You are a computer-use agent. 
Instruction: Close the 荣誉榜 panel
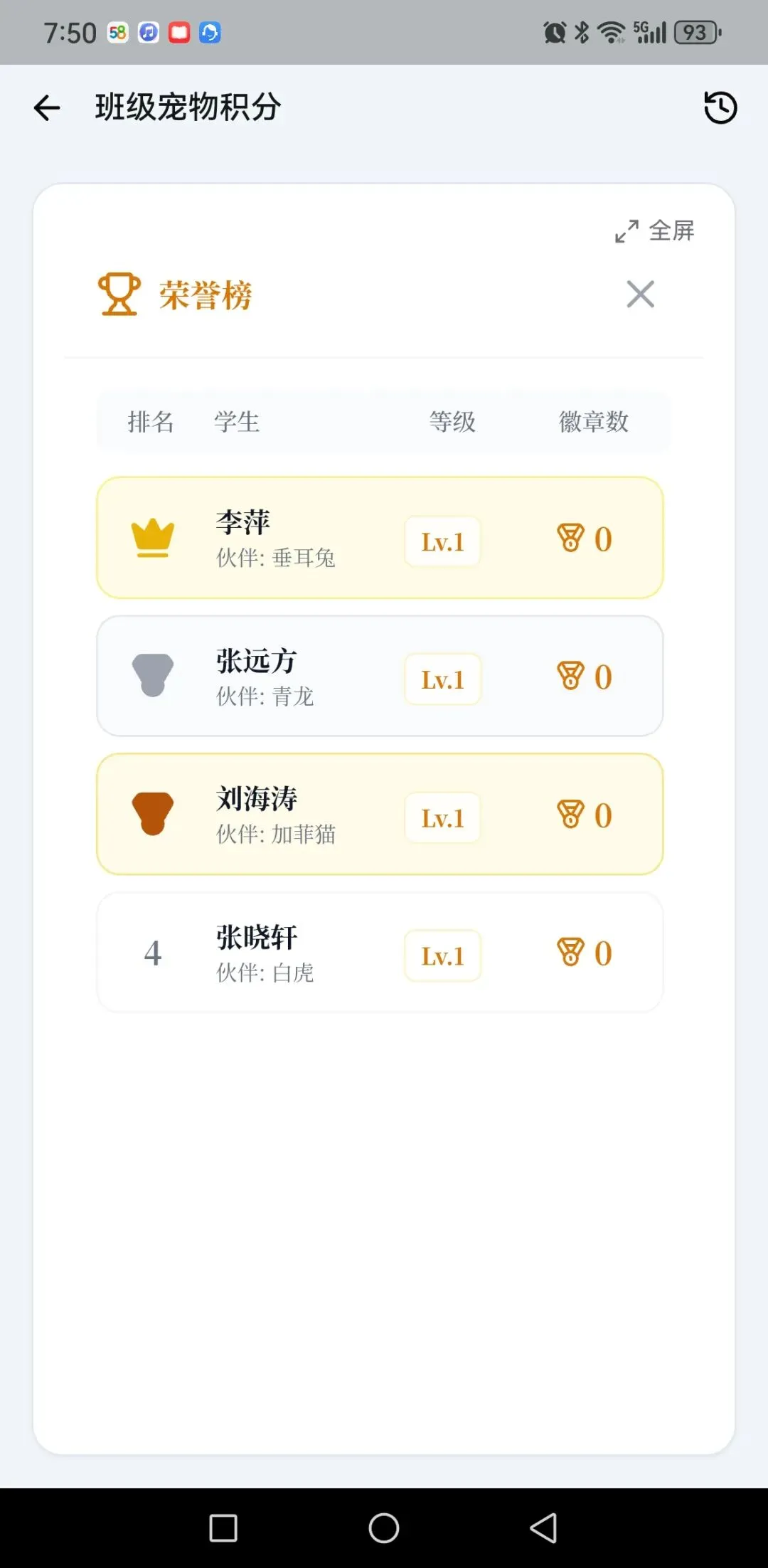640,294
